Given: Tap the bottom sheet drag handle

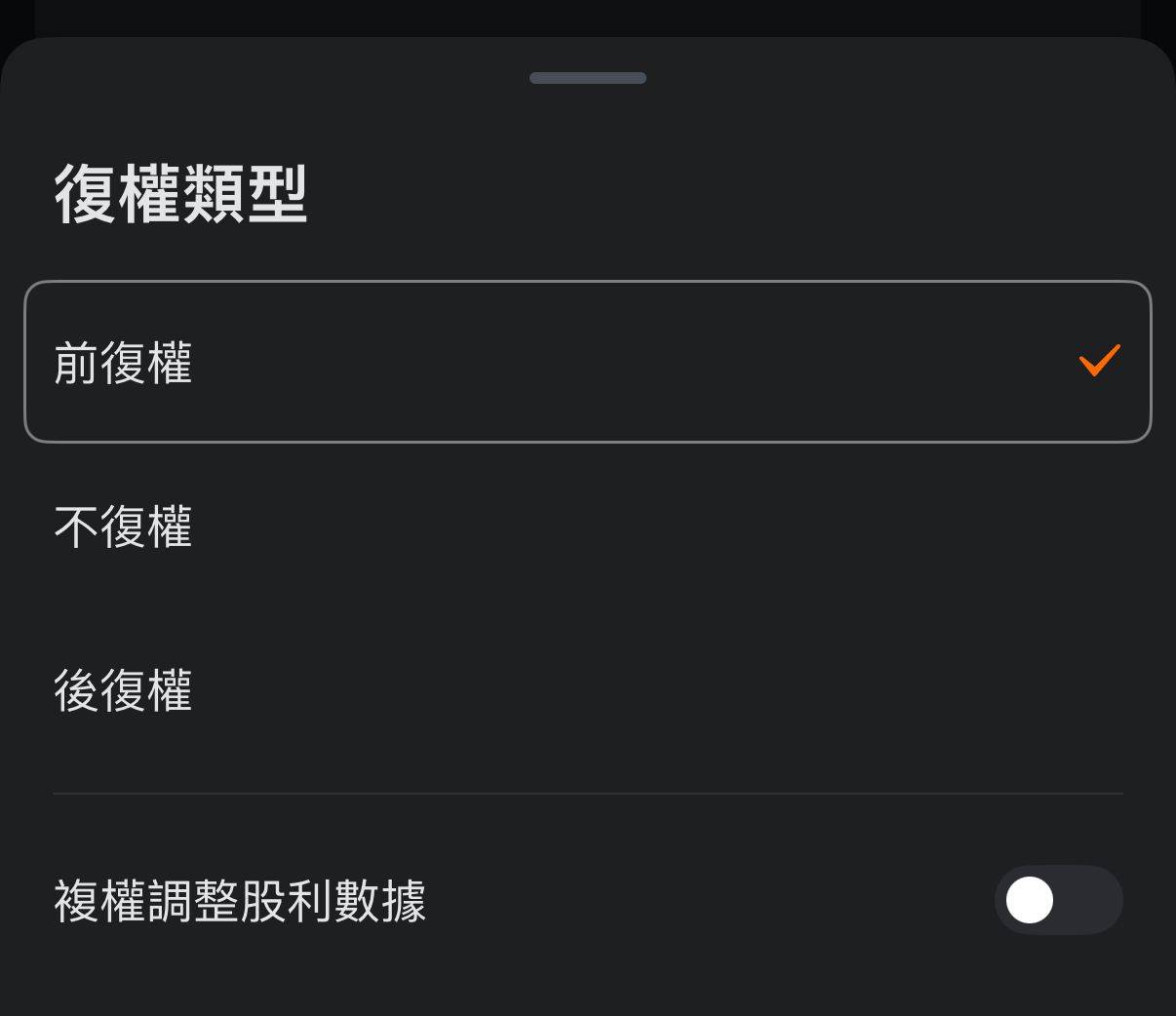Looking at the screenshot, I should (x=588, y=78).
